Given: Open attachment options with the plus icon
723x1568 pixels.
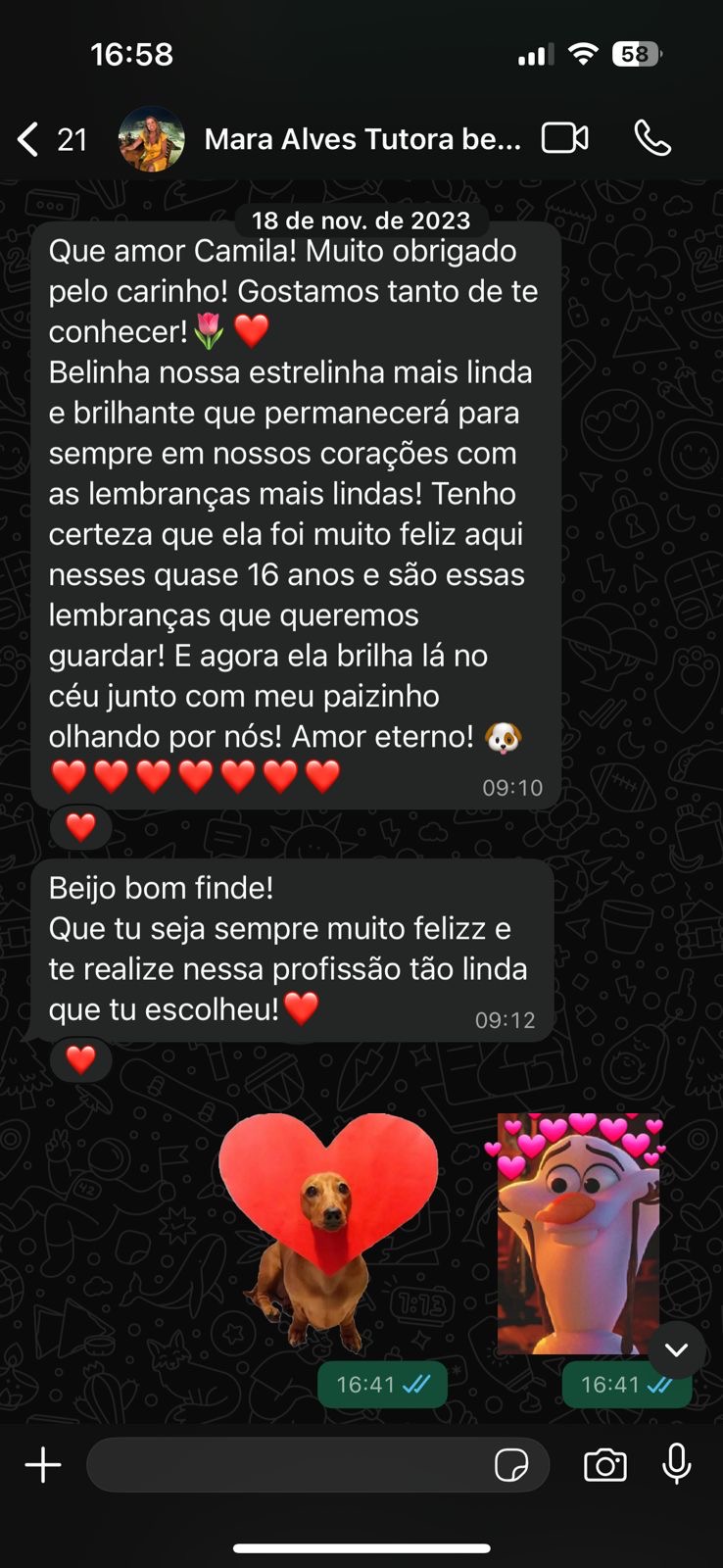Looking at the screenshot, I should tap(42, 1465).
